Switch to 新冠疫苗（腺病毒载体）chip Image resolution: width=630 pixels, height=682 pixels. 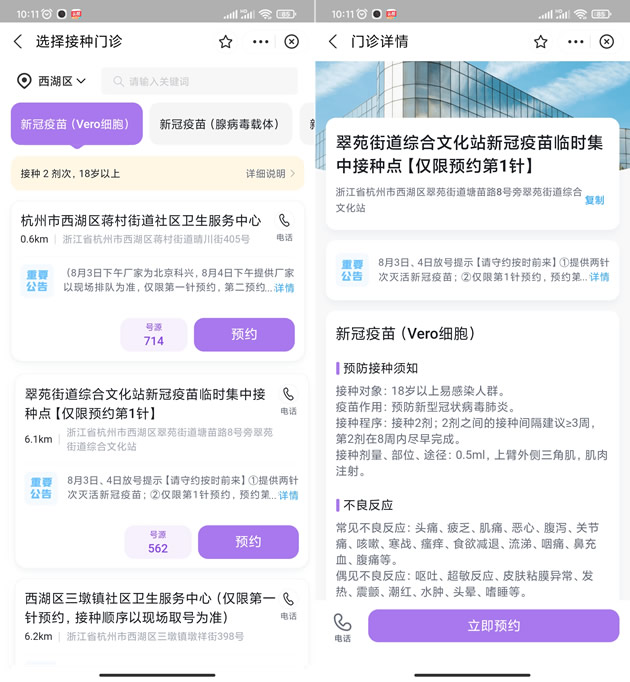click(x=220, y=124)
